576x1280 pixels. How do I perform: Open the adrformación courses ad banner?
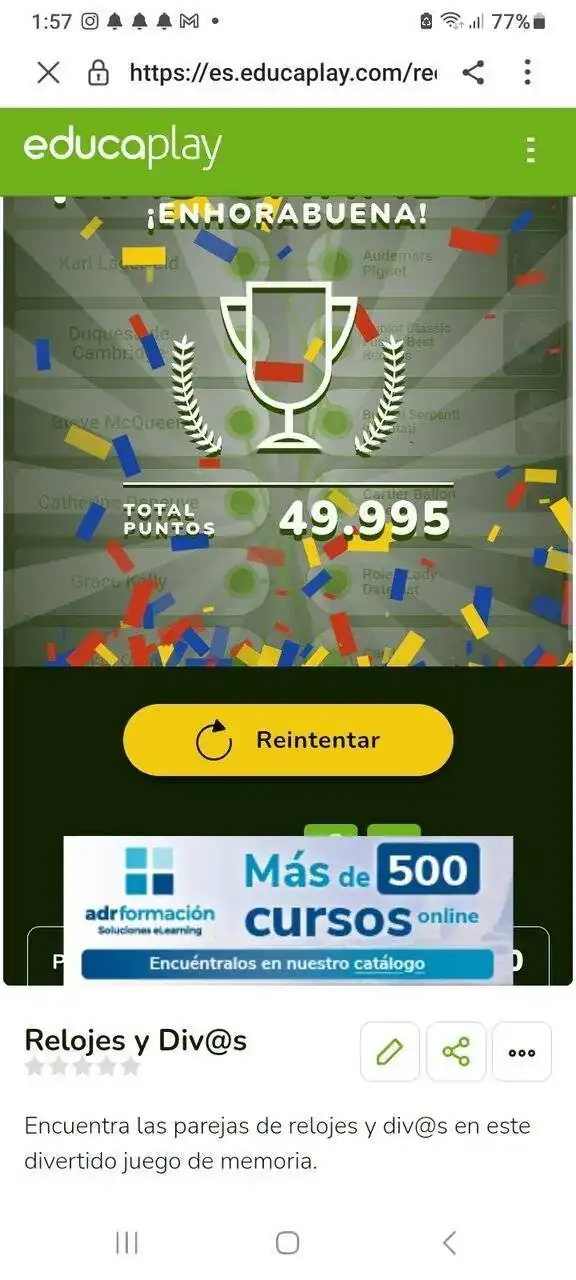[288, 909]
